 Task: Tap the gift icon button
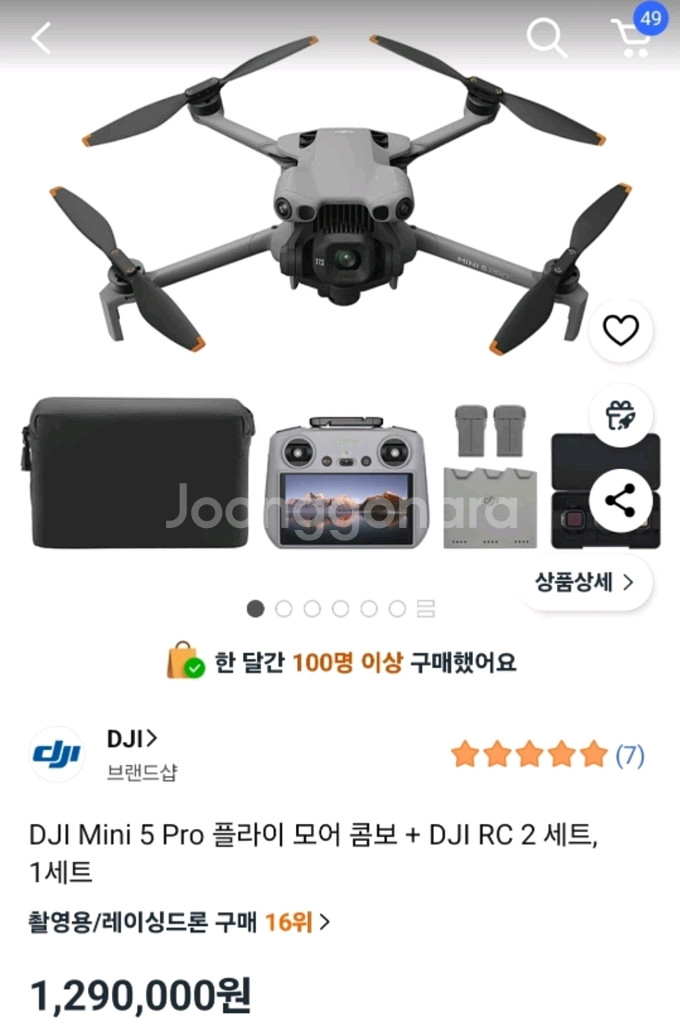tap(620, 415)
